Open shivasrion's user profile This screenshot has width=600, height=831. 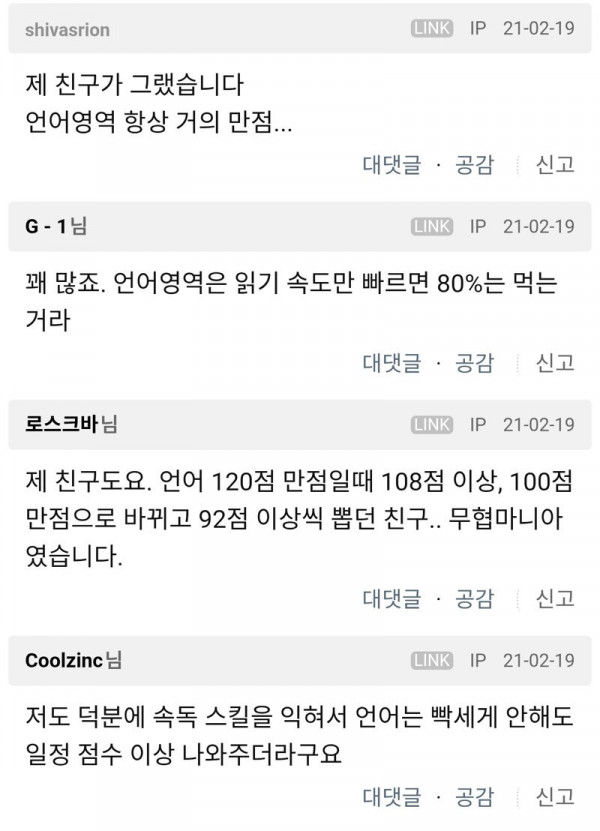(66, 30)
